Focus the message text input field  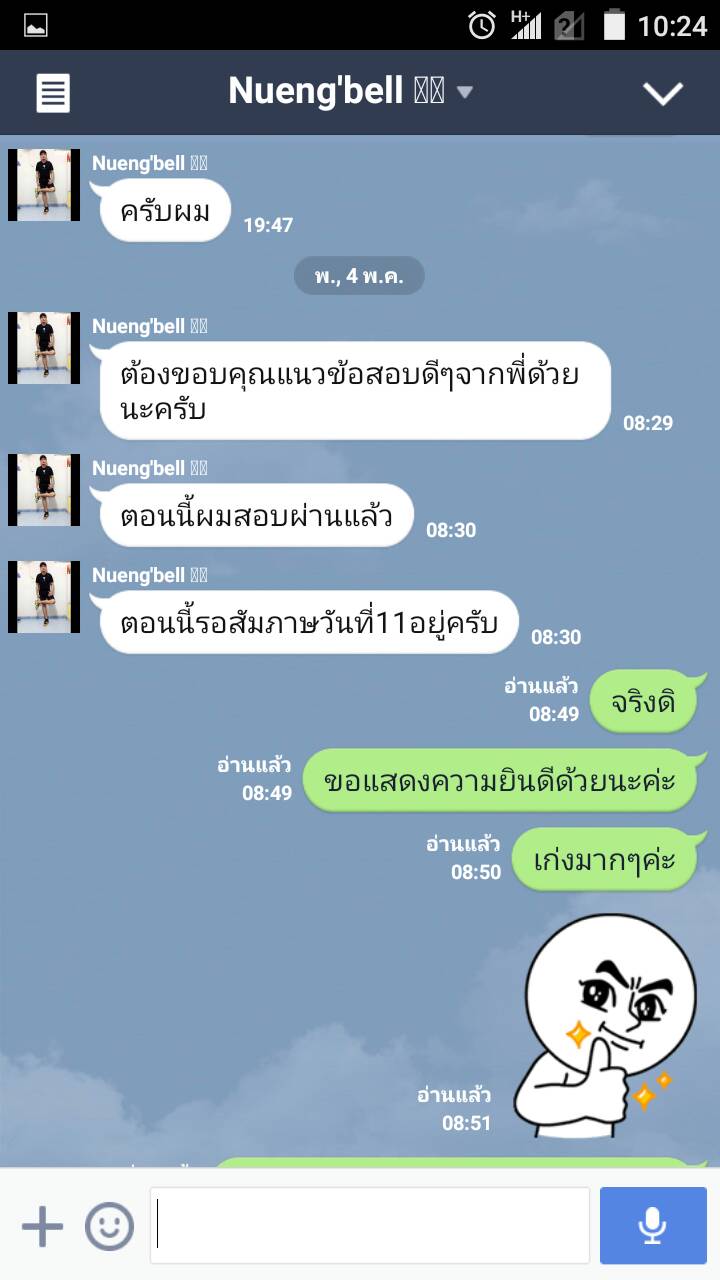click(370, 1226)
